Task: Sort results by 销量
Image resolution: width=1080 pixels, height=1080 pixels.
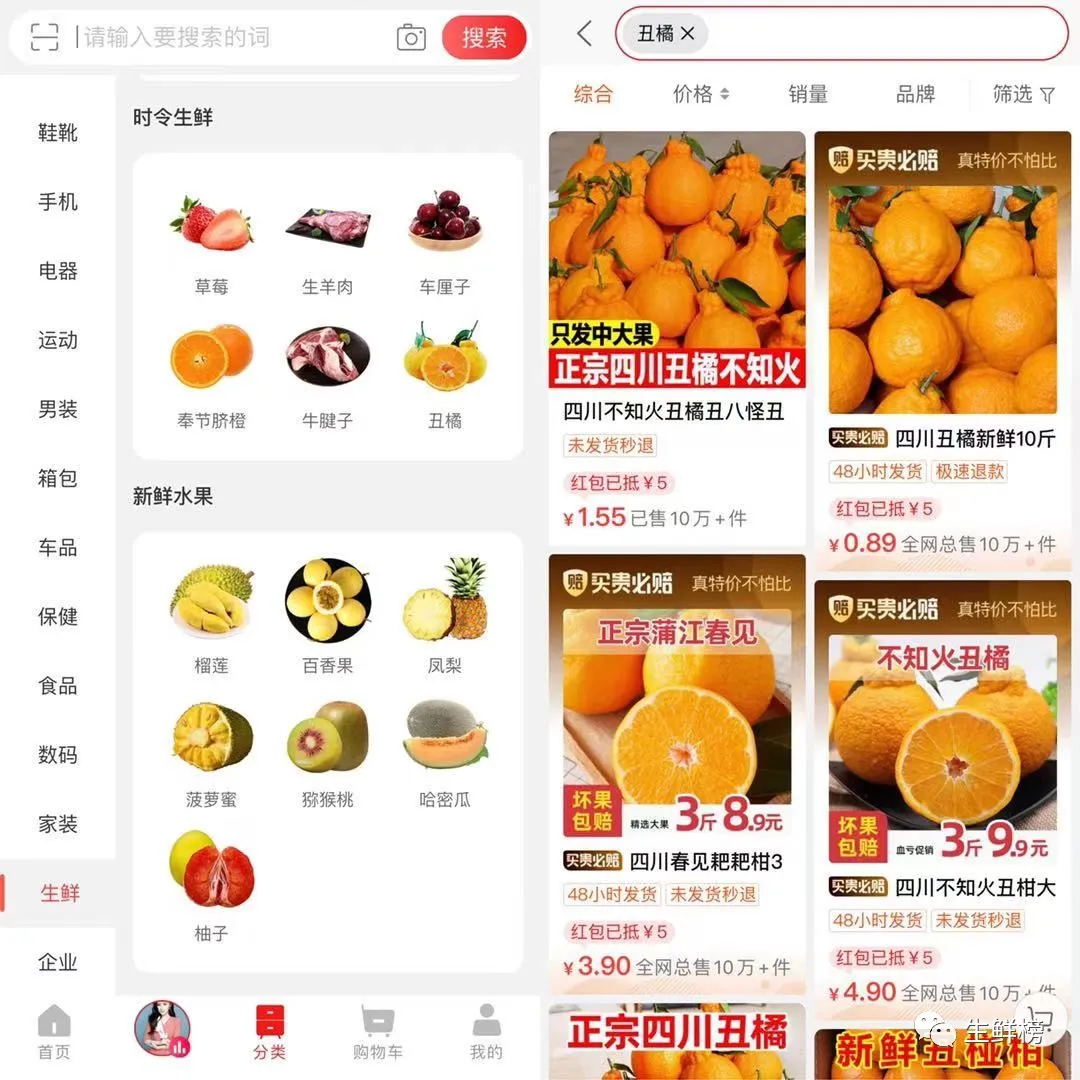Action: [808, 94]
